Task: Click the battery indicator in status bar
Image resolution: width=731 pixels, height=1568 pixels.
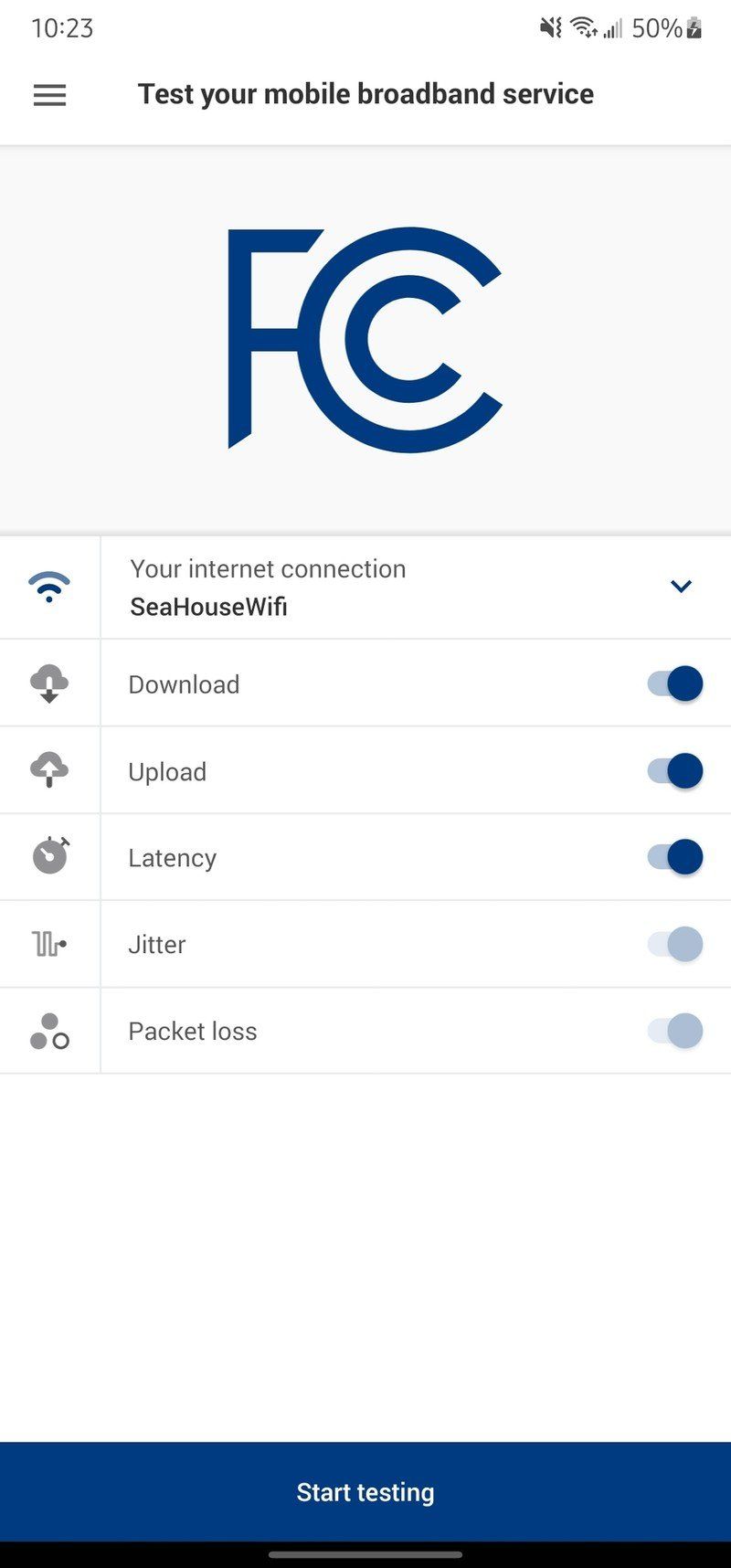Action: pyautogui.click(x=692, y=28)
